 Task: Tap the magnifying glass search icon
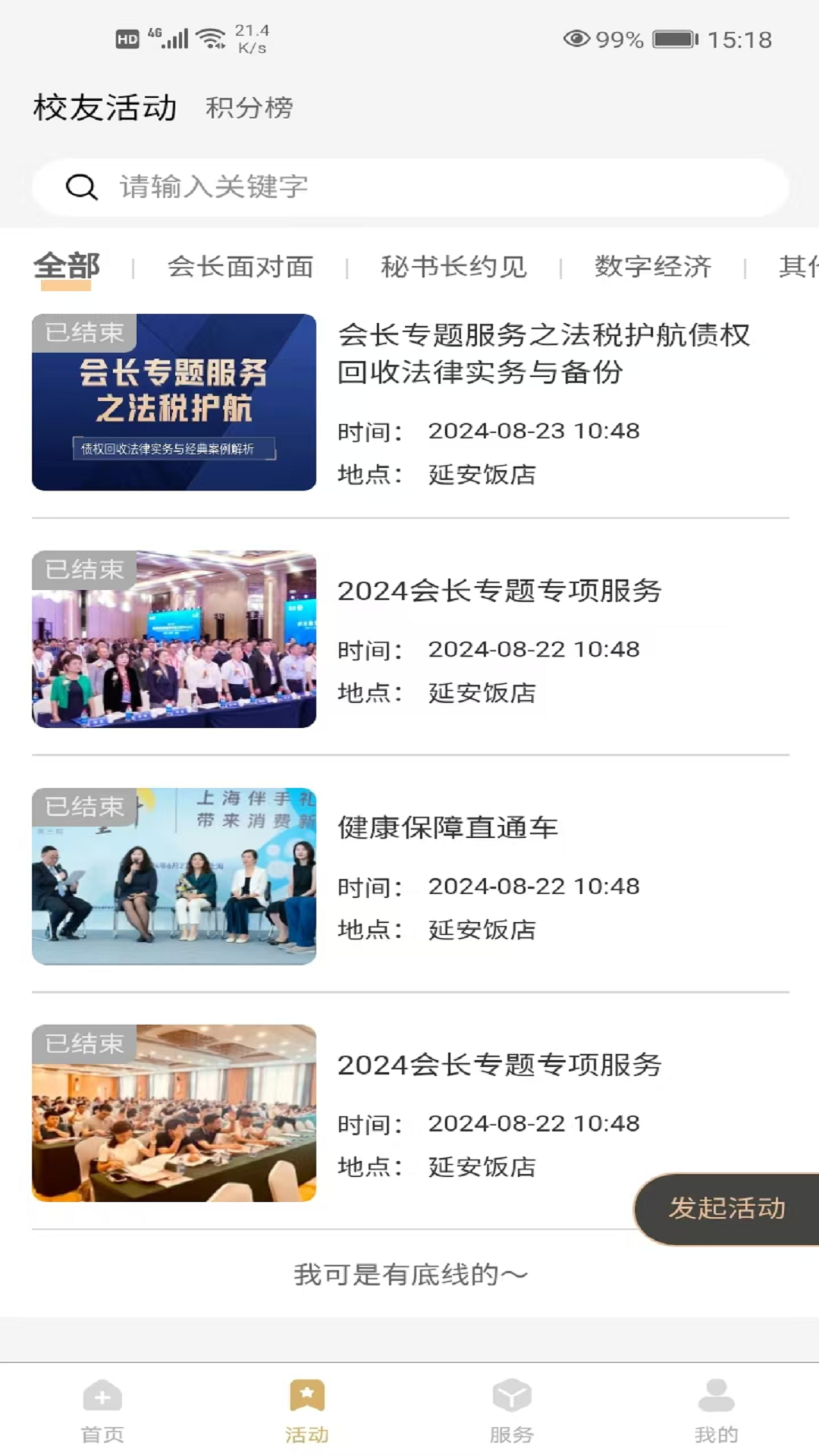82,187
